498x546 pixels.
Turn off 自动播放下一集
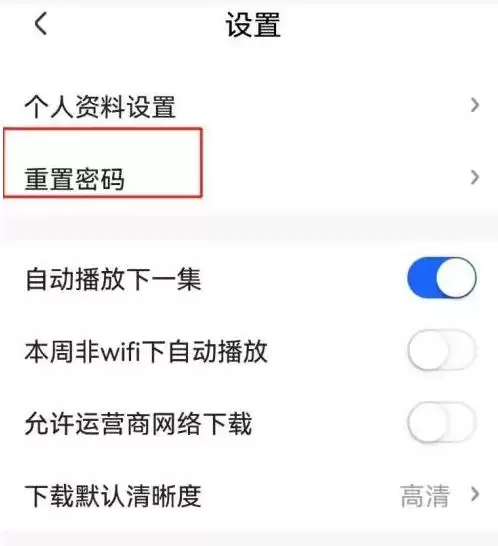pos(442,278)
